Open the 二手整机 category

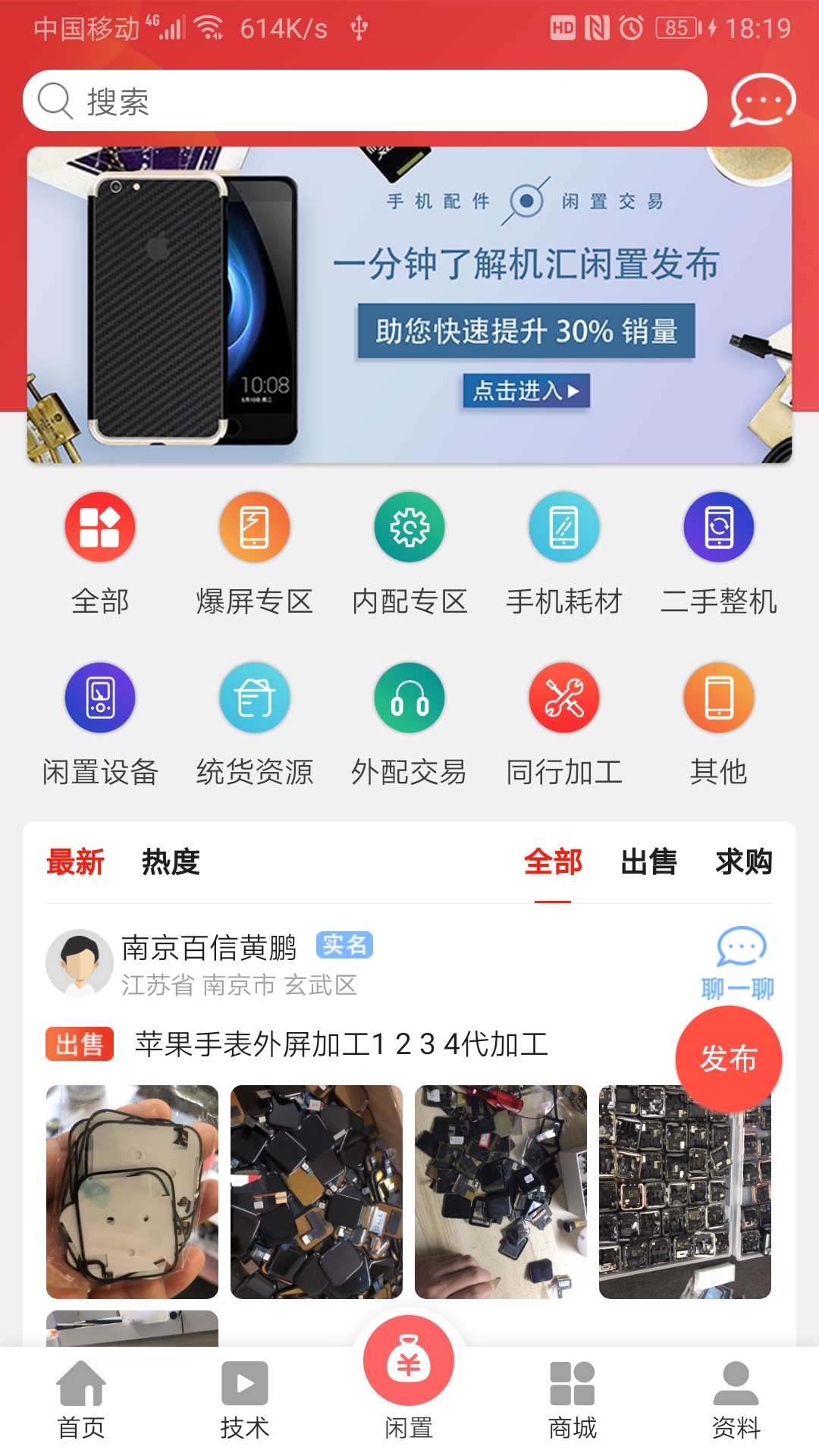click(x=719, y=554)
